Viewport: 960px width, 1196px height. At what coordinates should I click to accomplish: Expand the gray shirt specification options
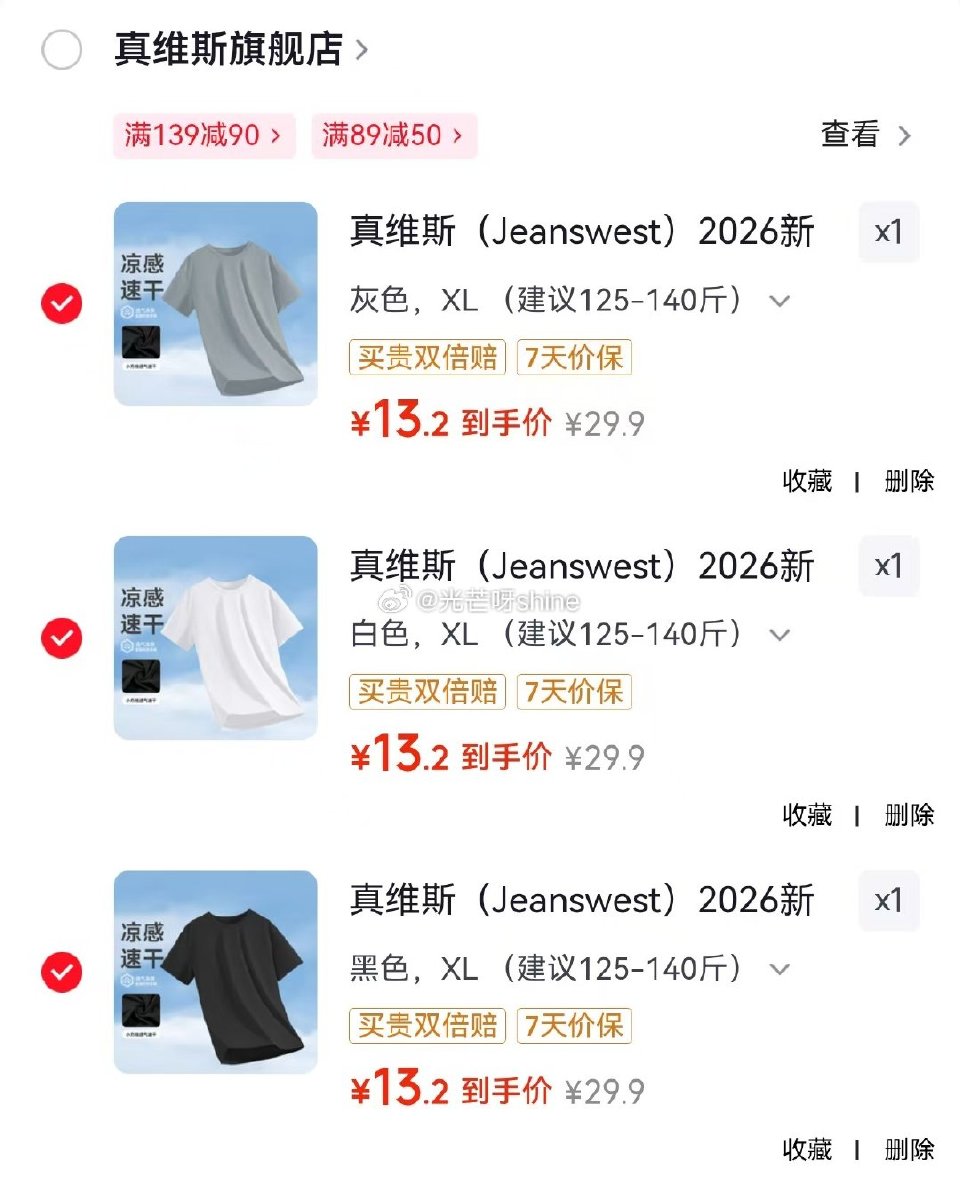[x=780, y=300]
